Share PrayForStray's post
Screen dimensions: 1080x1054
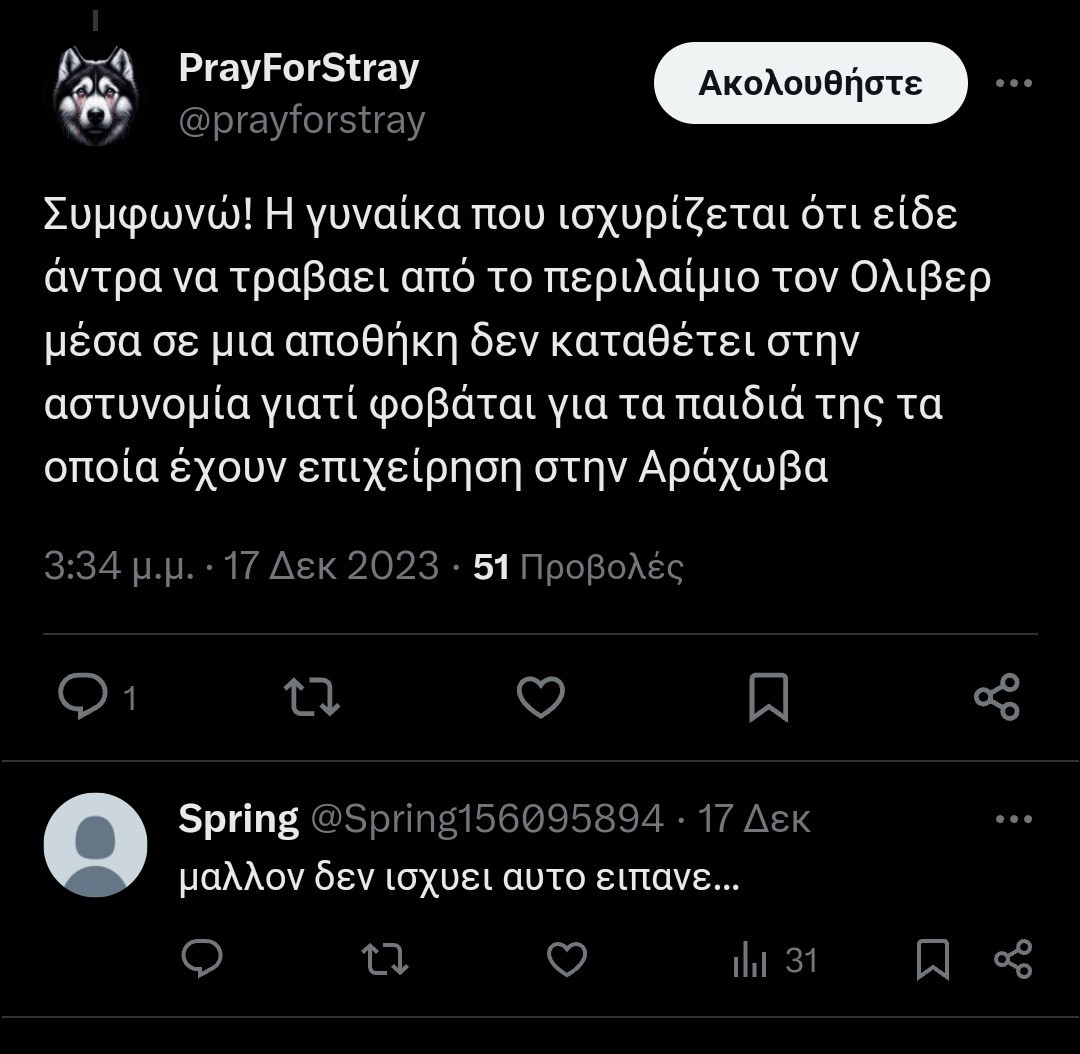point(996,697)
